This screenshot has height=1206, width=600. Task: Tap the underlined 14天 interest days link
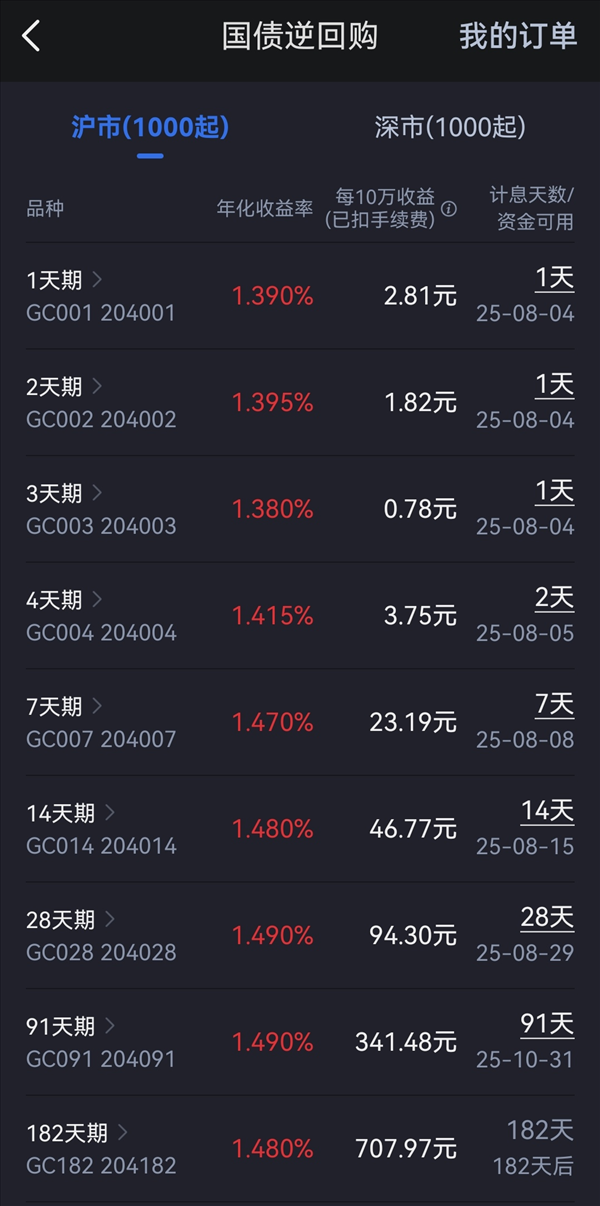[x=547, y=811]
